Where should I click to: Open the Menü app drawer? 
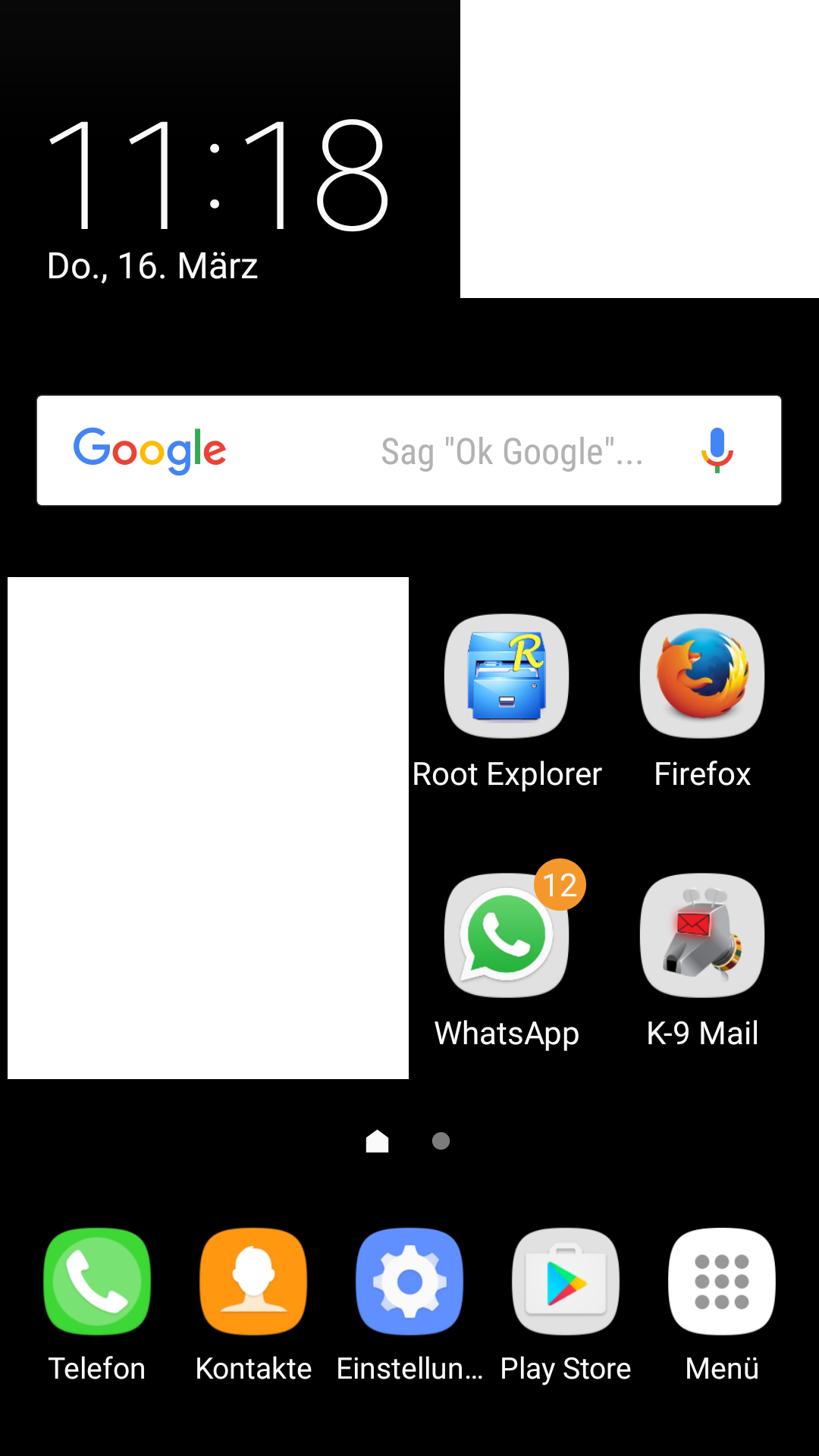coord(722,1282)
